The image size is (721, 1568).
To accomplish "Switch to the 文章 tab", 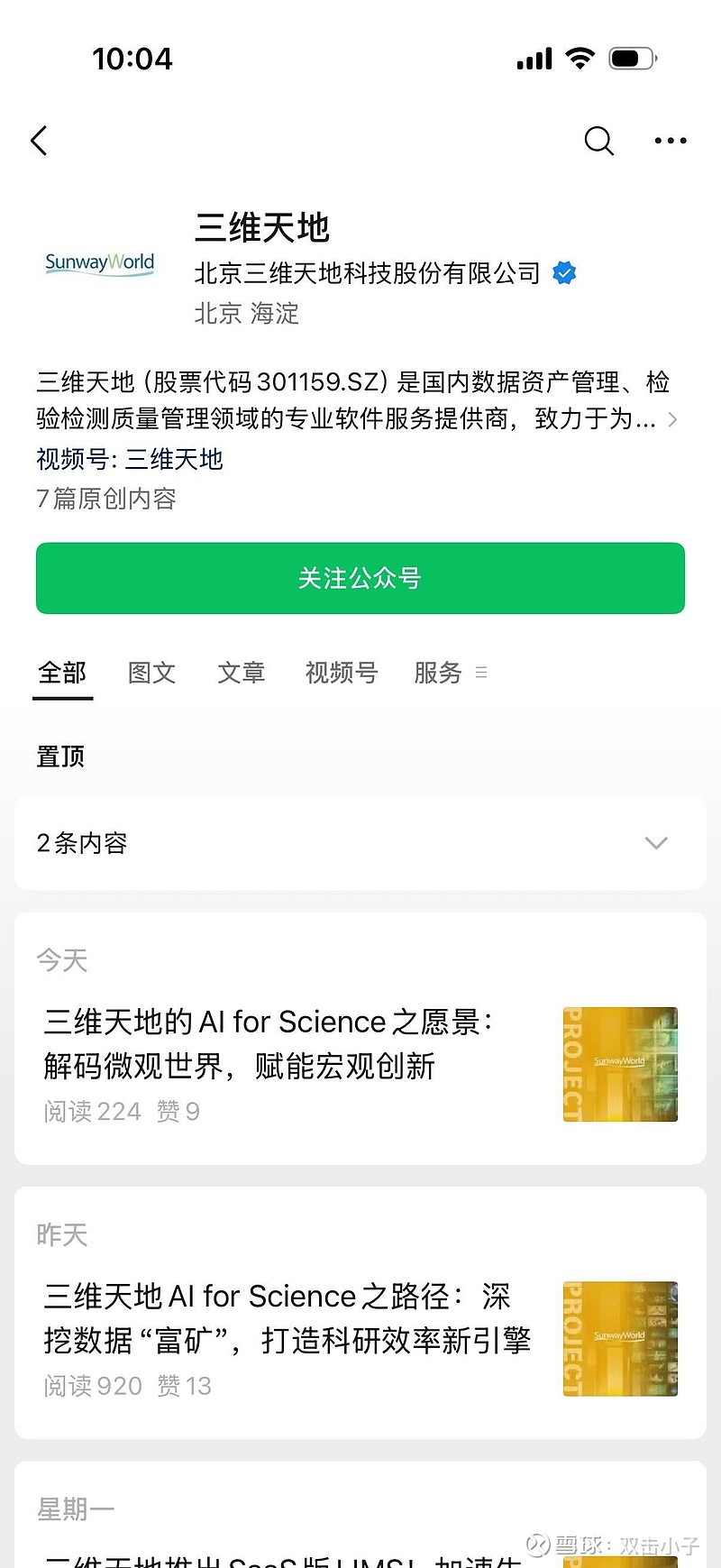I will [242, 672].
